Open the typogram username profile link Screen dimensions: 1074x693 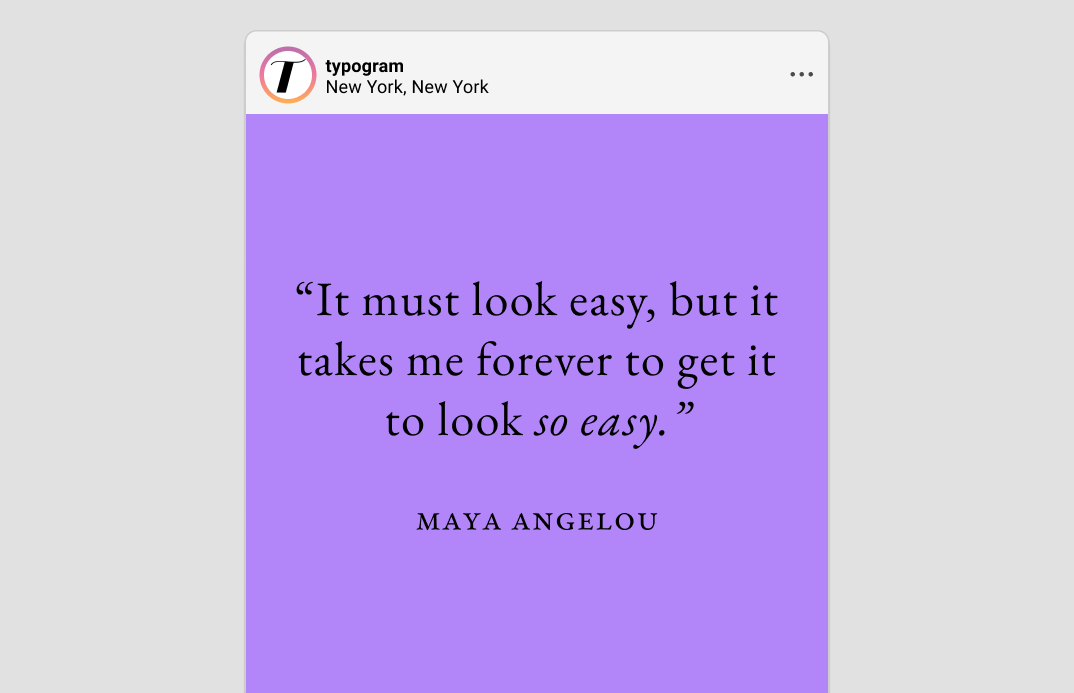(x=365, y=66)
